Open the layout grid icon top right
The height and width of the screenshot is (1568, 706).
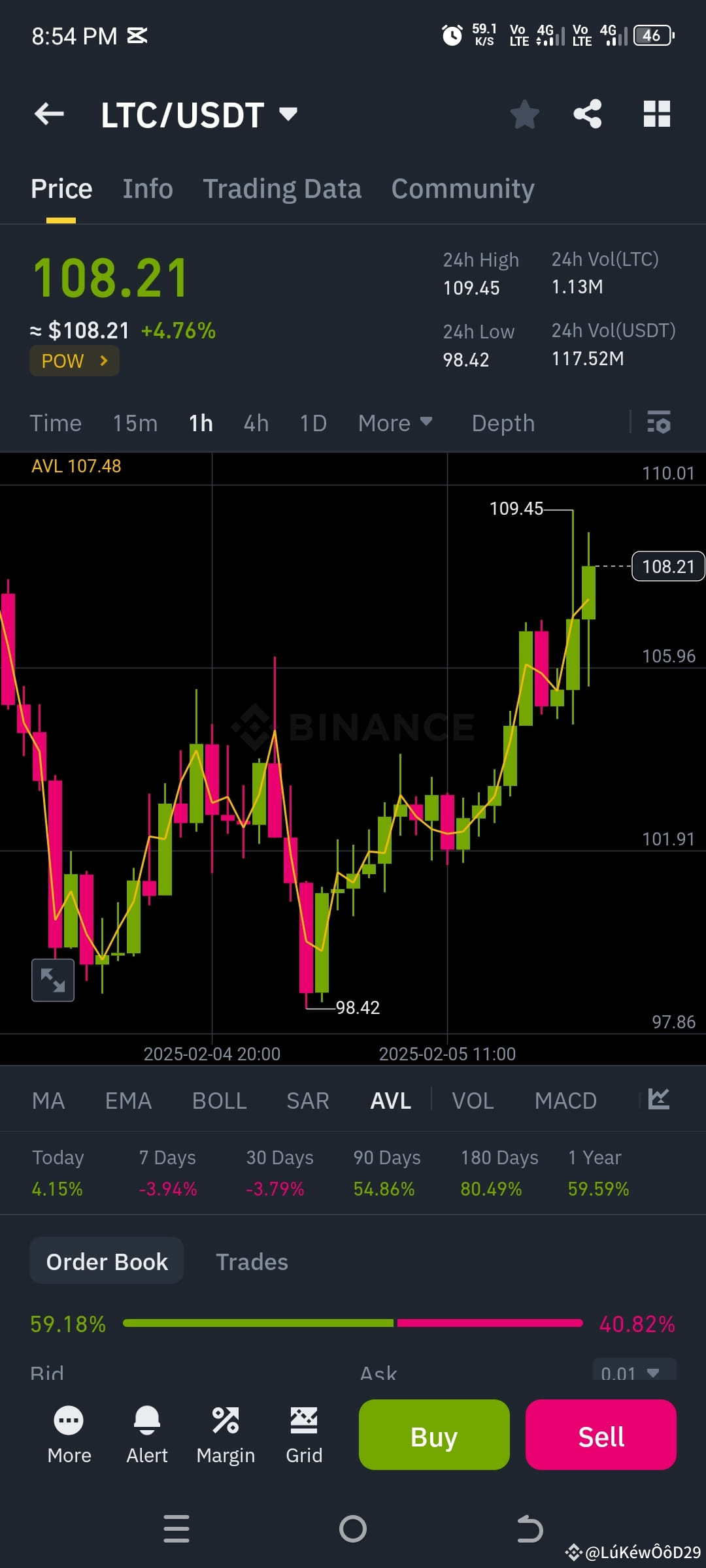coord(656,114)
